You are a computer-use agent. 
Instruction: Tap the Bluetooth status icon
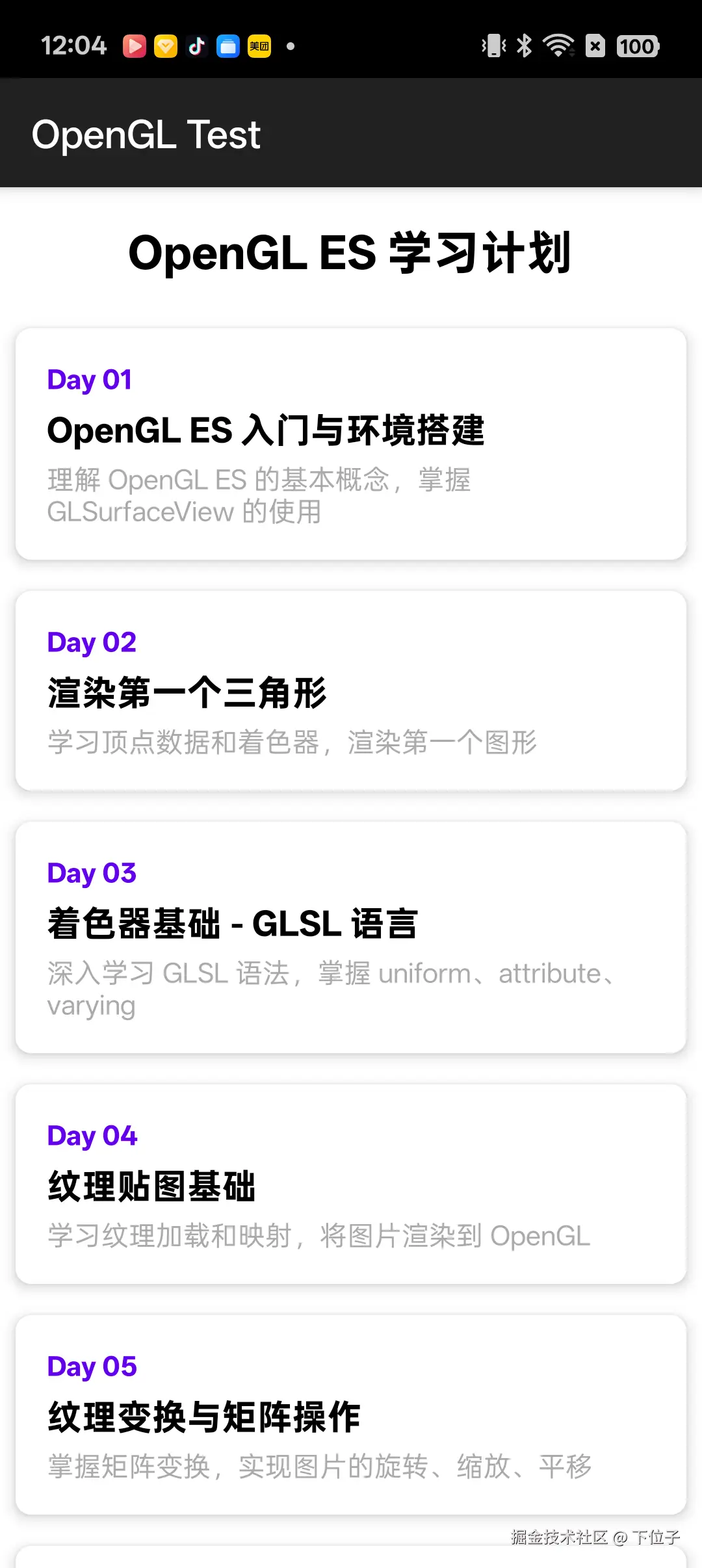pyautogui.click(x=524, y=46)
